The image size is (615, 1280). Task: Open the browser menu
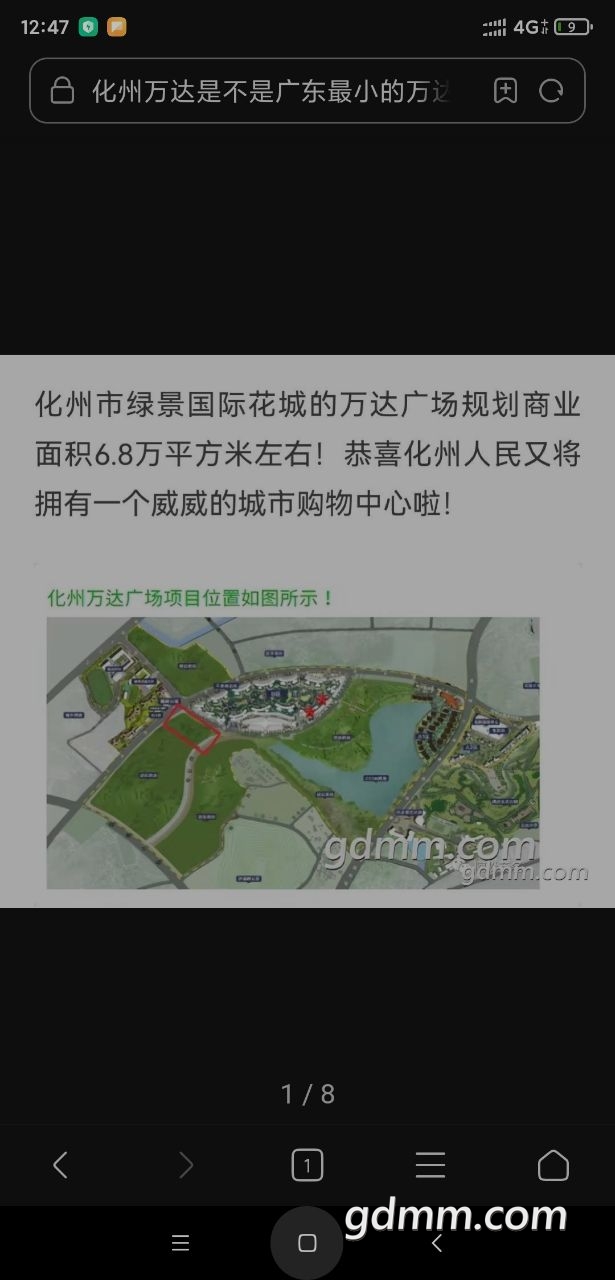(x=430, y=1165)
